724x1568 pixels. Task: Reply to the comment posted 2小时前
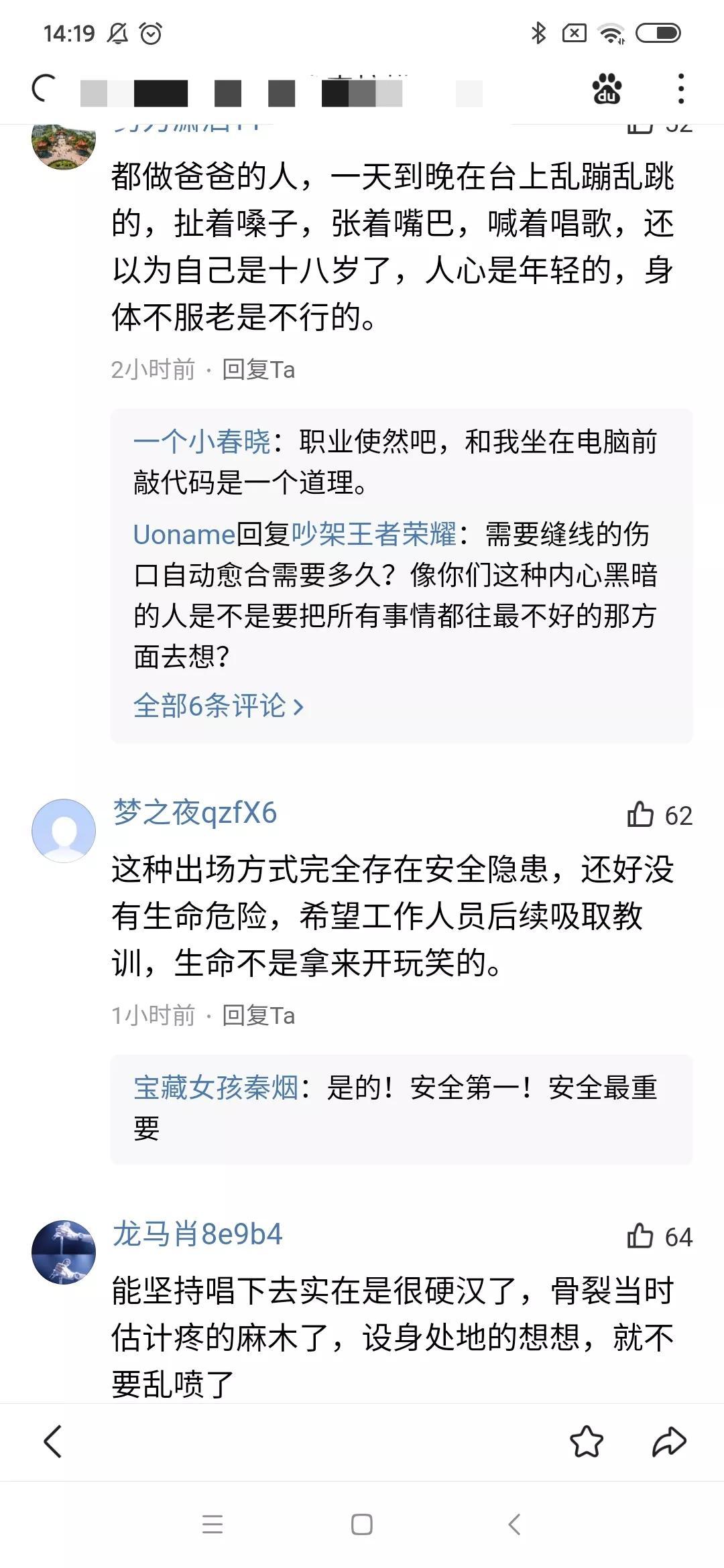click(258, 369)
